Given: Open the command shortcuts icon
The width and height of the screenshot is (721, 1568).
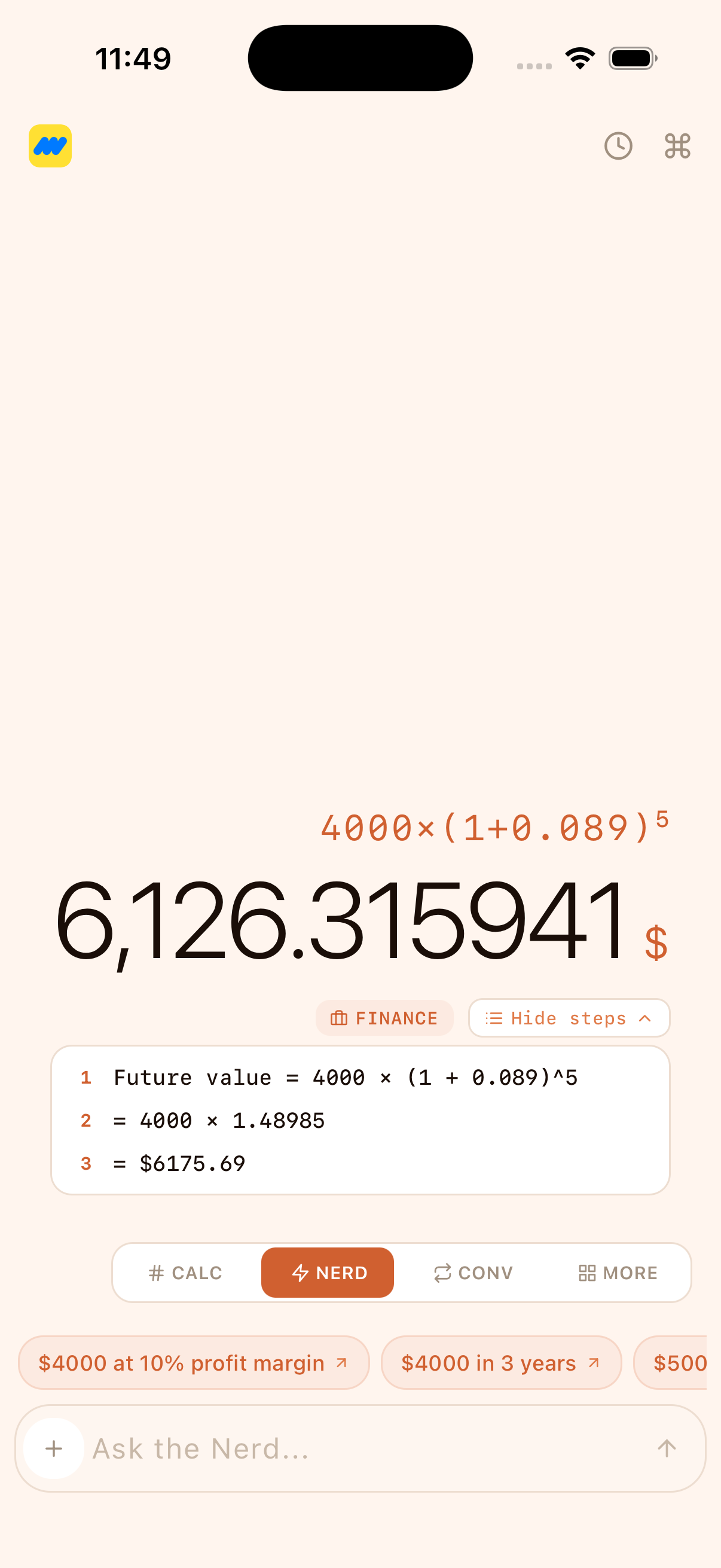Looking at the screenshot, I should point(677,146).
